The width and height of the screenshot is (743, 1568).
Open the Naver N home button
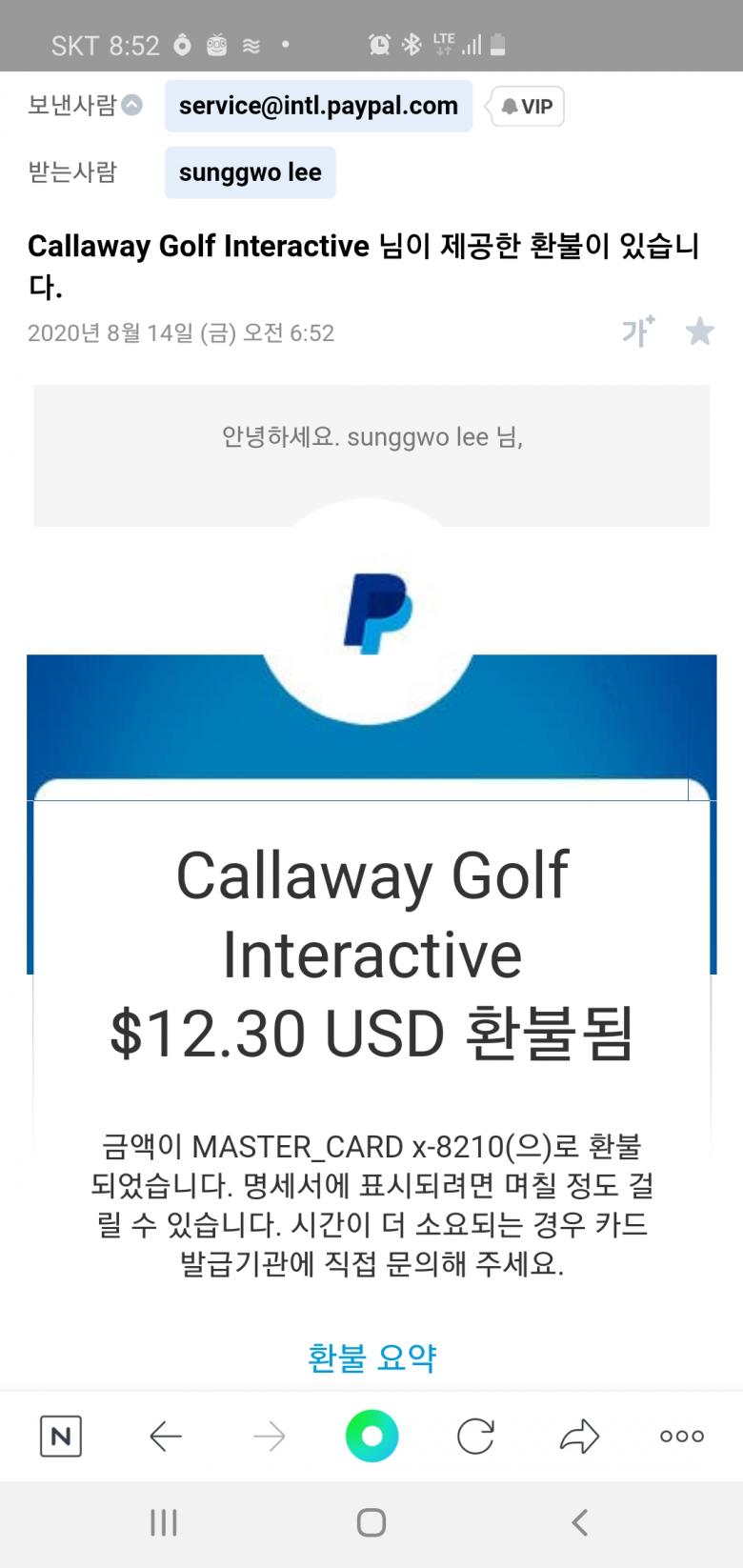pyautogui.click(x=61, y=1436)
